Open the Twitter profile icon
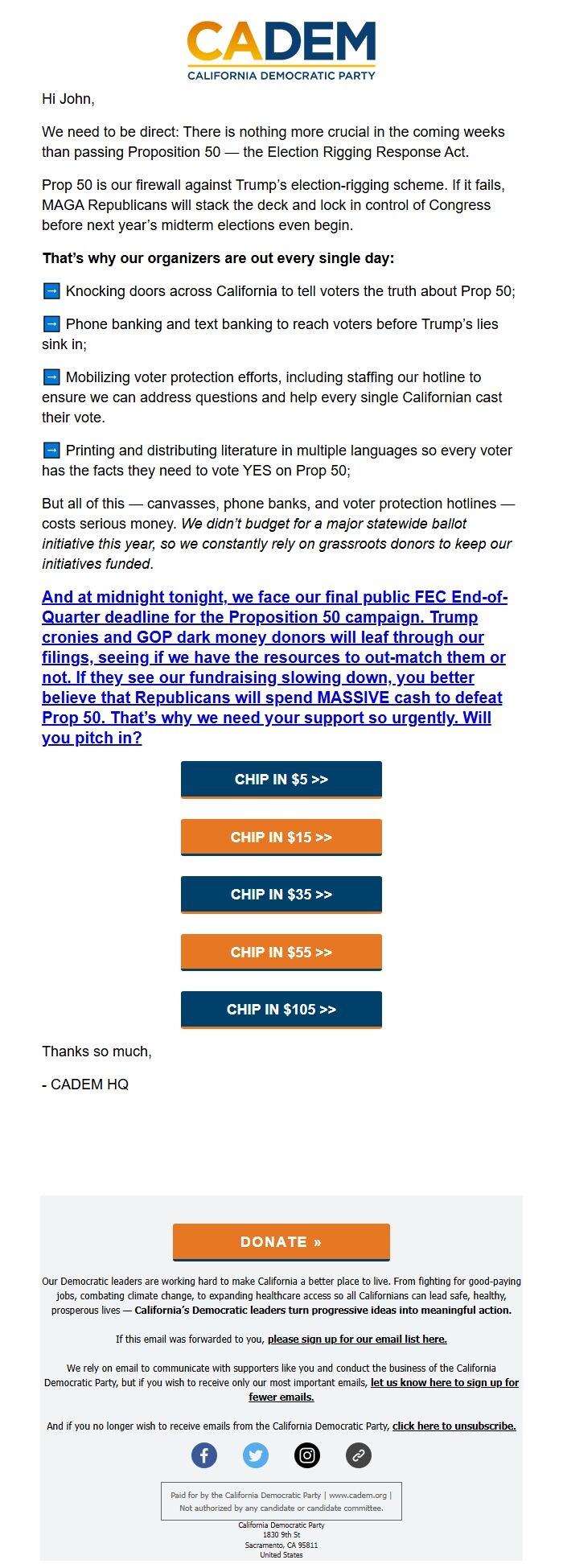Screen dimensions: 563x1568 (x=256, y=1455)
